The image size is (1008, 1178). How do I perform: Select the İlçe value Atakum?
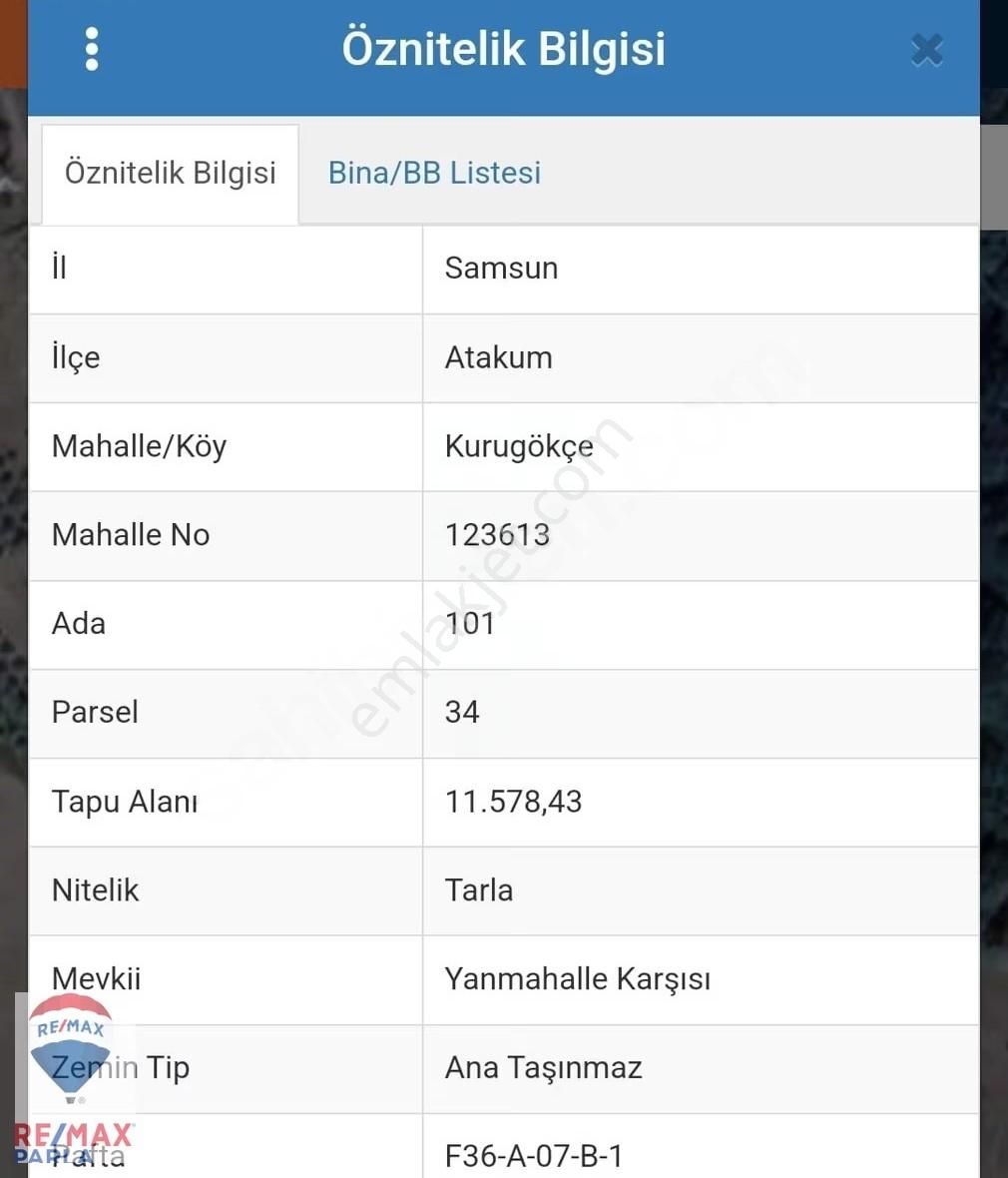pos(498,357)
